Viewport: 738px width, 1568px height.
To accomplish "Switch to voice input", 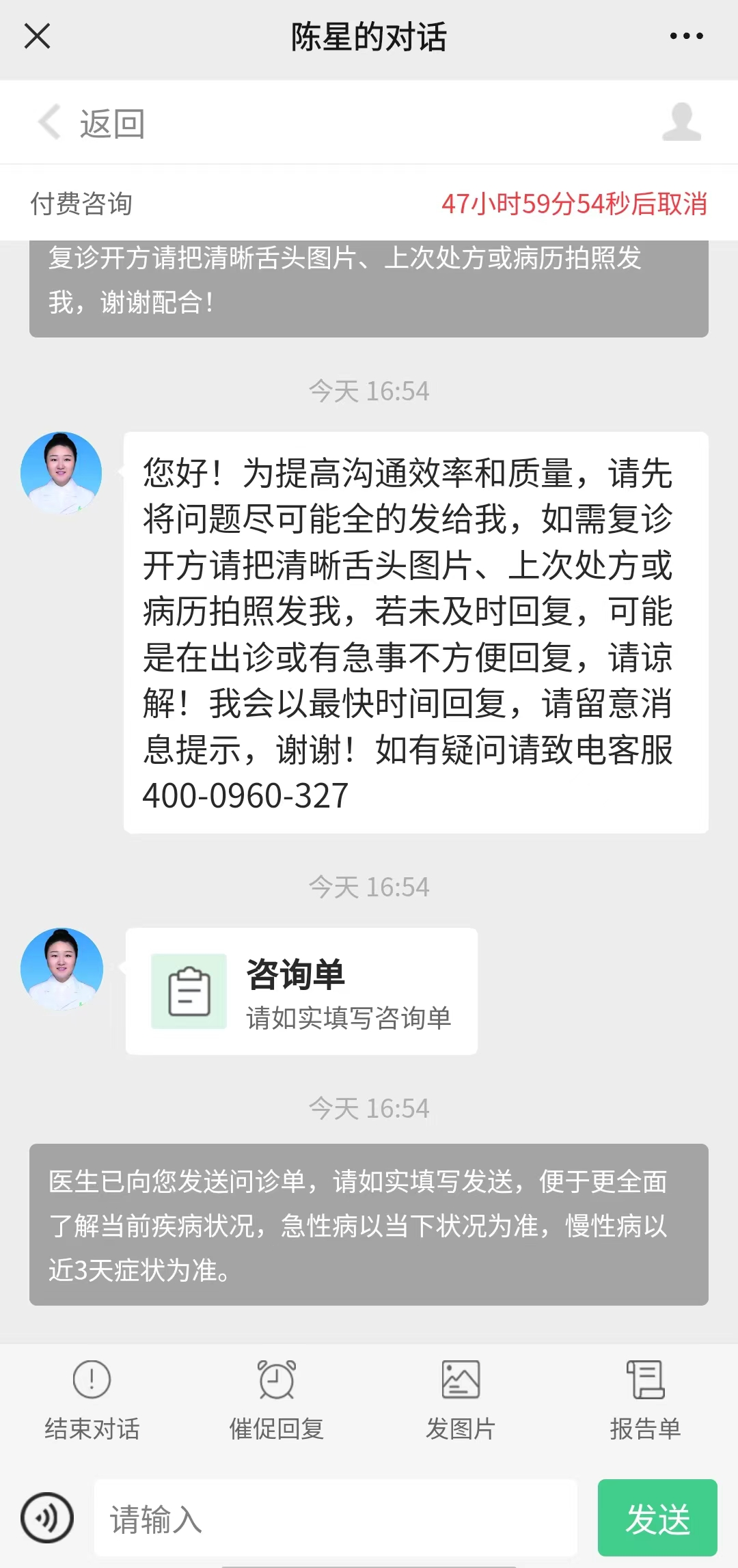I will pos(47,1518).
